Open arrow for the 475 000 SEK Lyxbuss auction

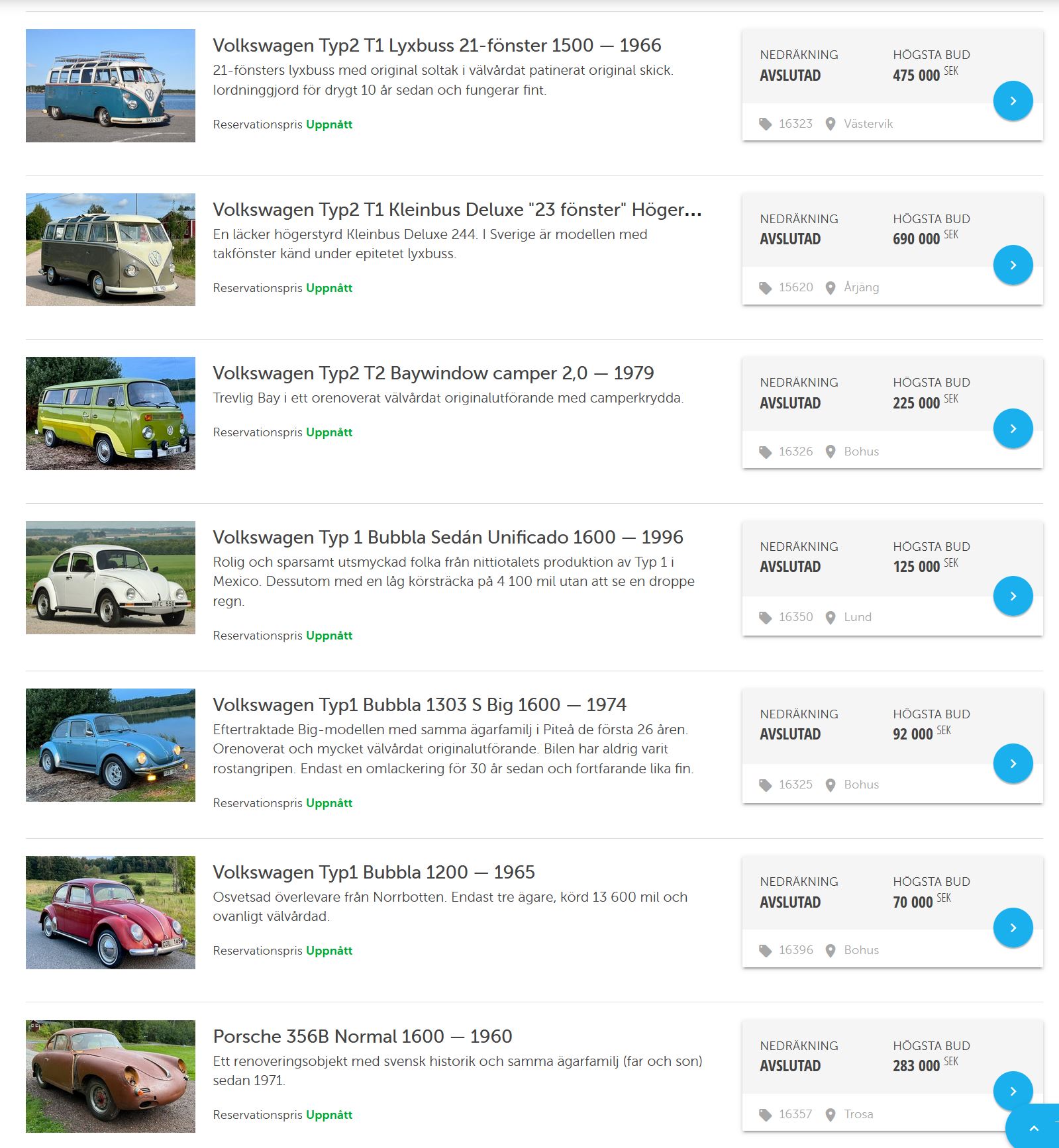point(1013,101)
